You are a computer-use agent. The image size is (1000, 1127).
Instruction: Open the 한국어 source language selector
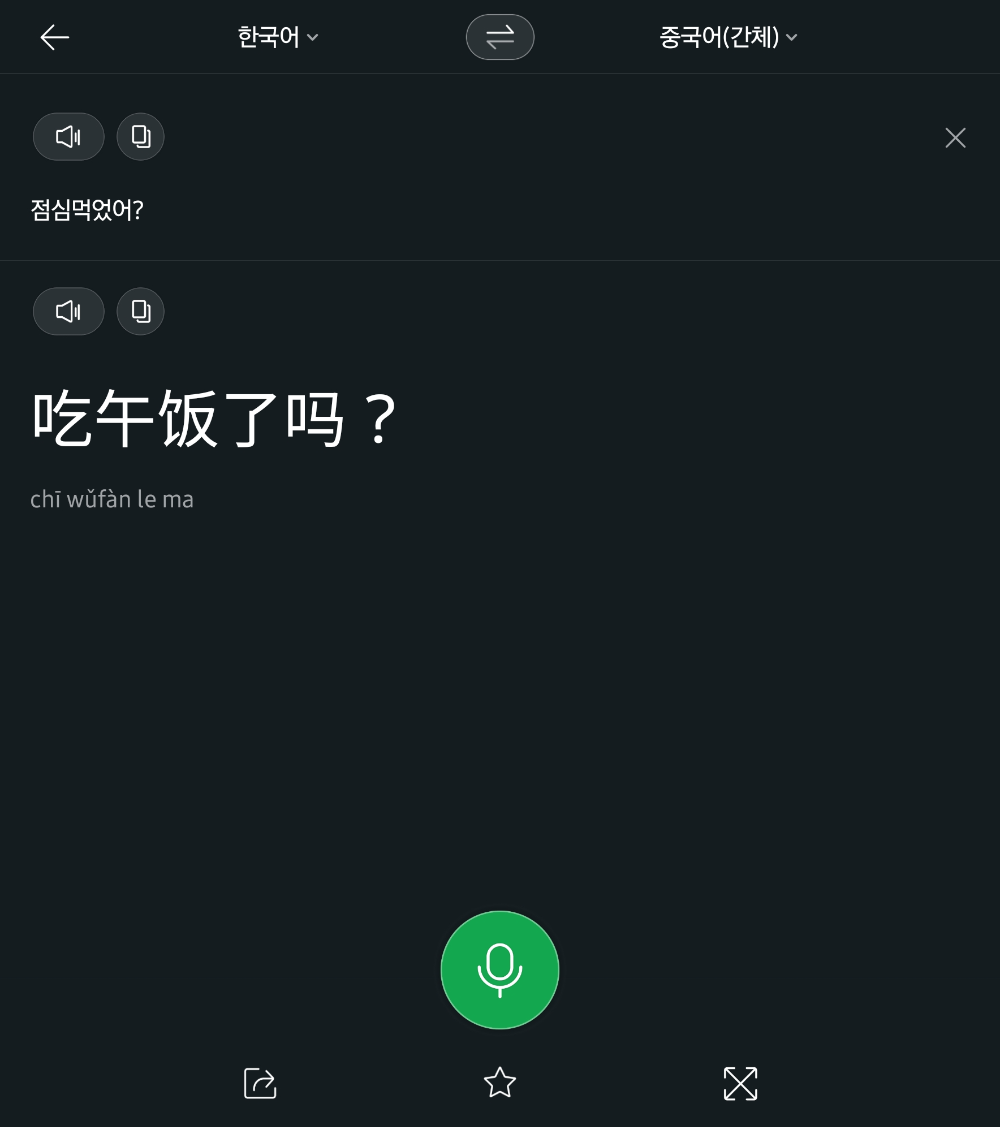click(268, 37)
